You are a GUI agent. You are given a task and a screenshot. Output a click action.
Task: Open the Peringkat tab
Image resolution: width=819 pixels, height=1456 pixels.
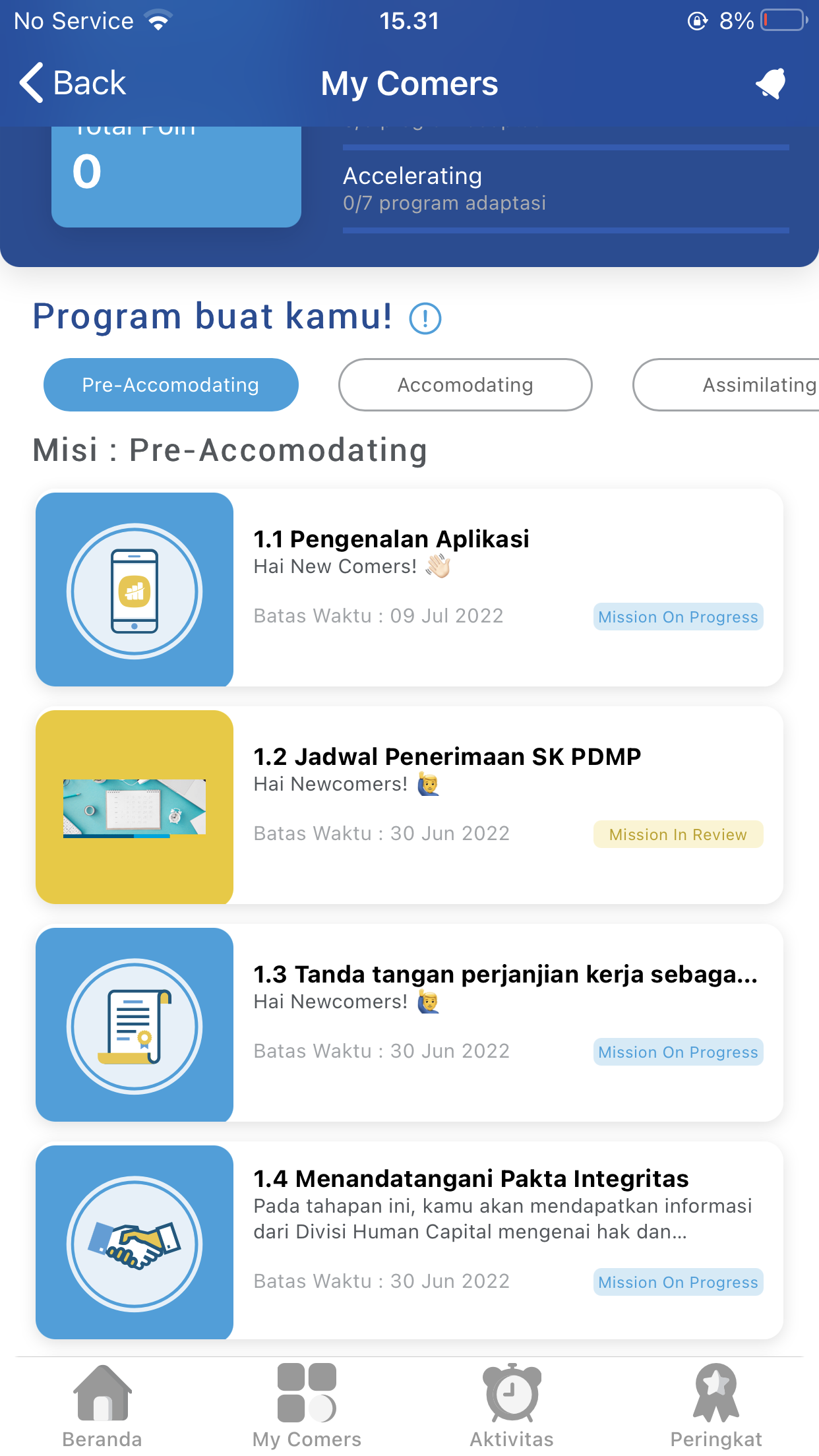coord(716,1406)
